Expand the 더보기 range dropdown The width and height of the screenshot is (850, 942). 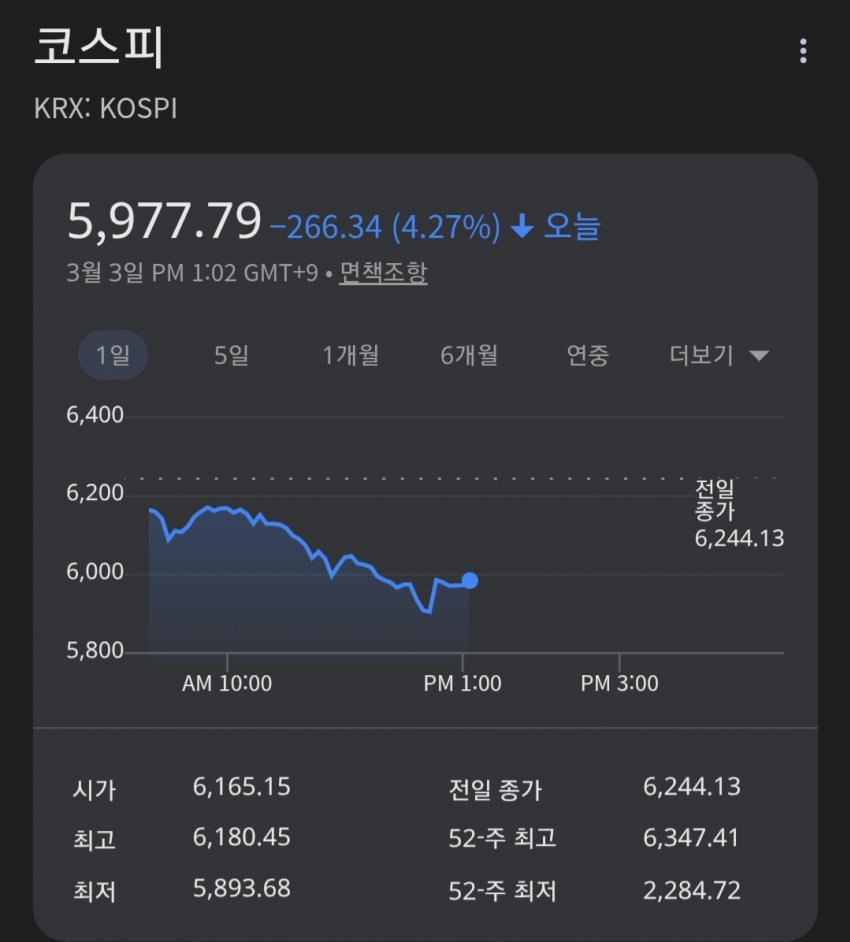(x=718, y=355)
